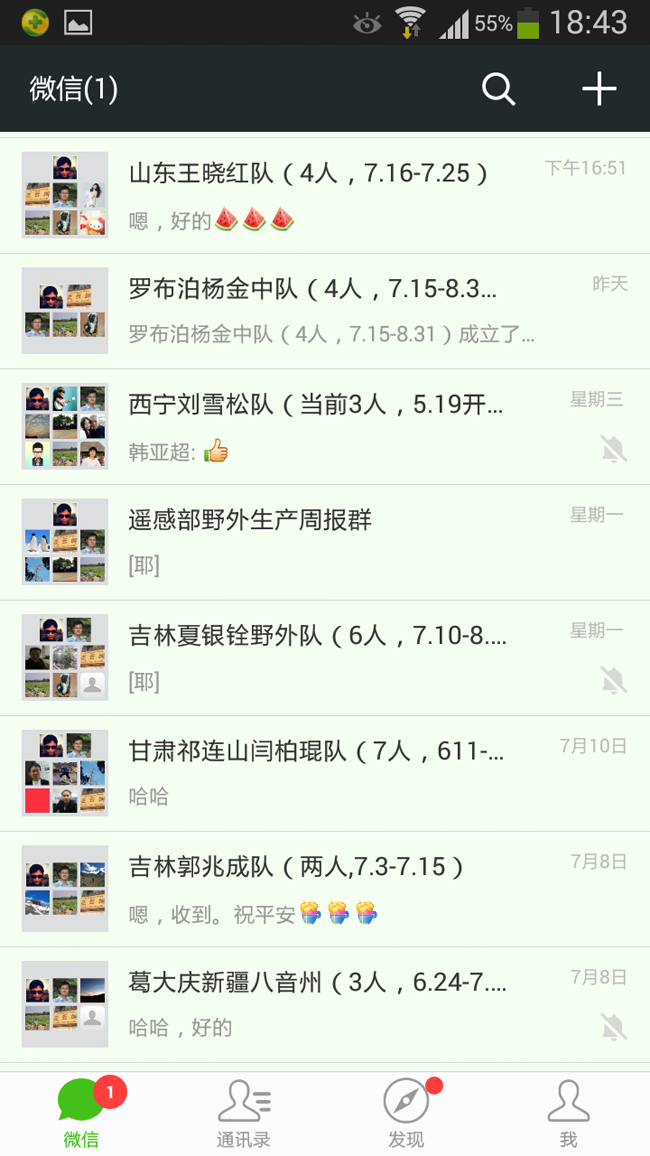This screenshot has height=1156, width=650.
Task: Open the 遥感部野外生产周报群 chat
Action: click(325, 542)
